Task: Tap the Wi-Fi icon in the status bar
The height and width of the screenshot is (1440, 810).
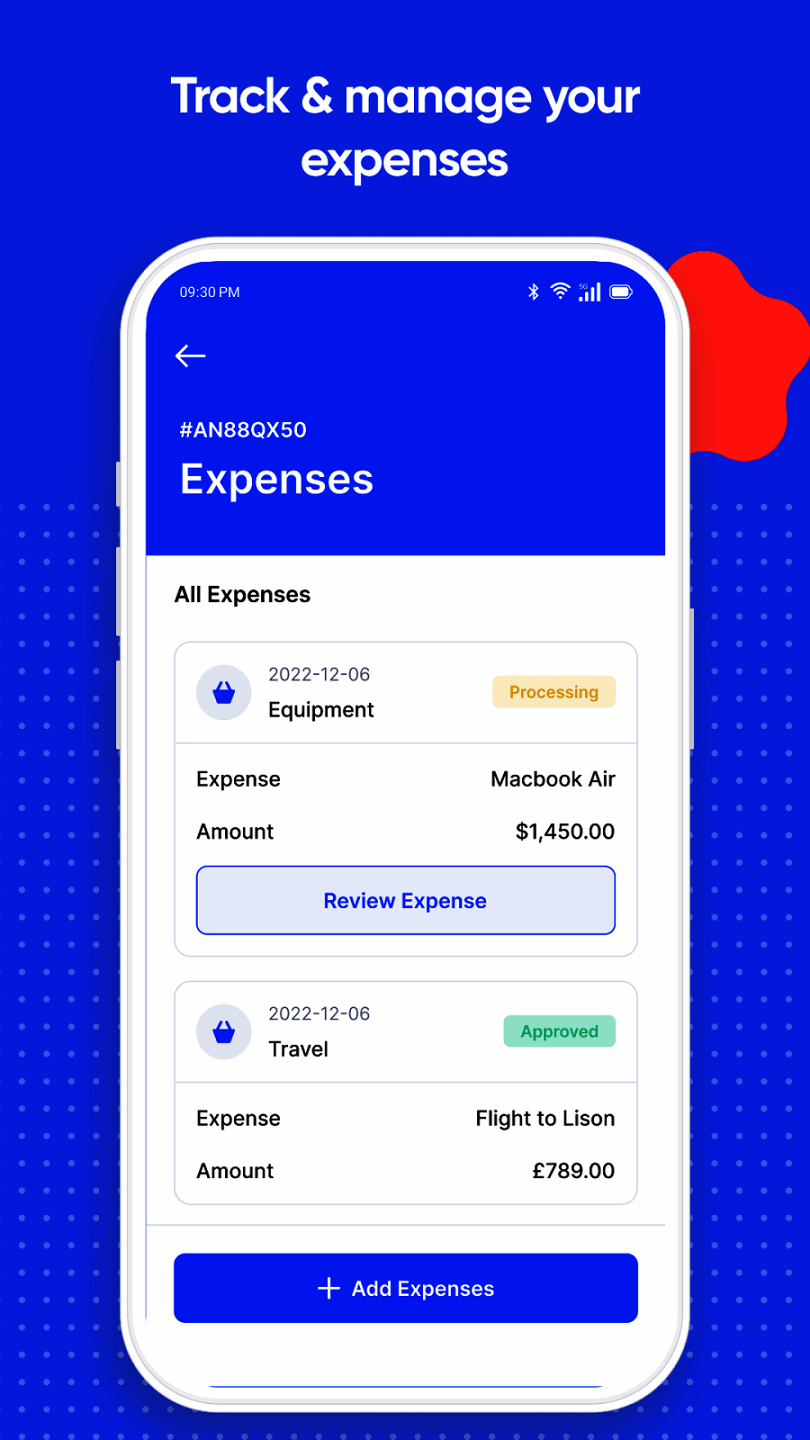Action: coord(560,291)
